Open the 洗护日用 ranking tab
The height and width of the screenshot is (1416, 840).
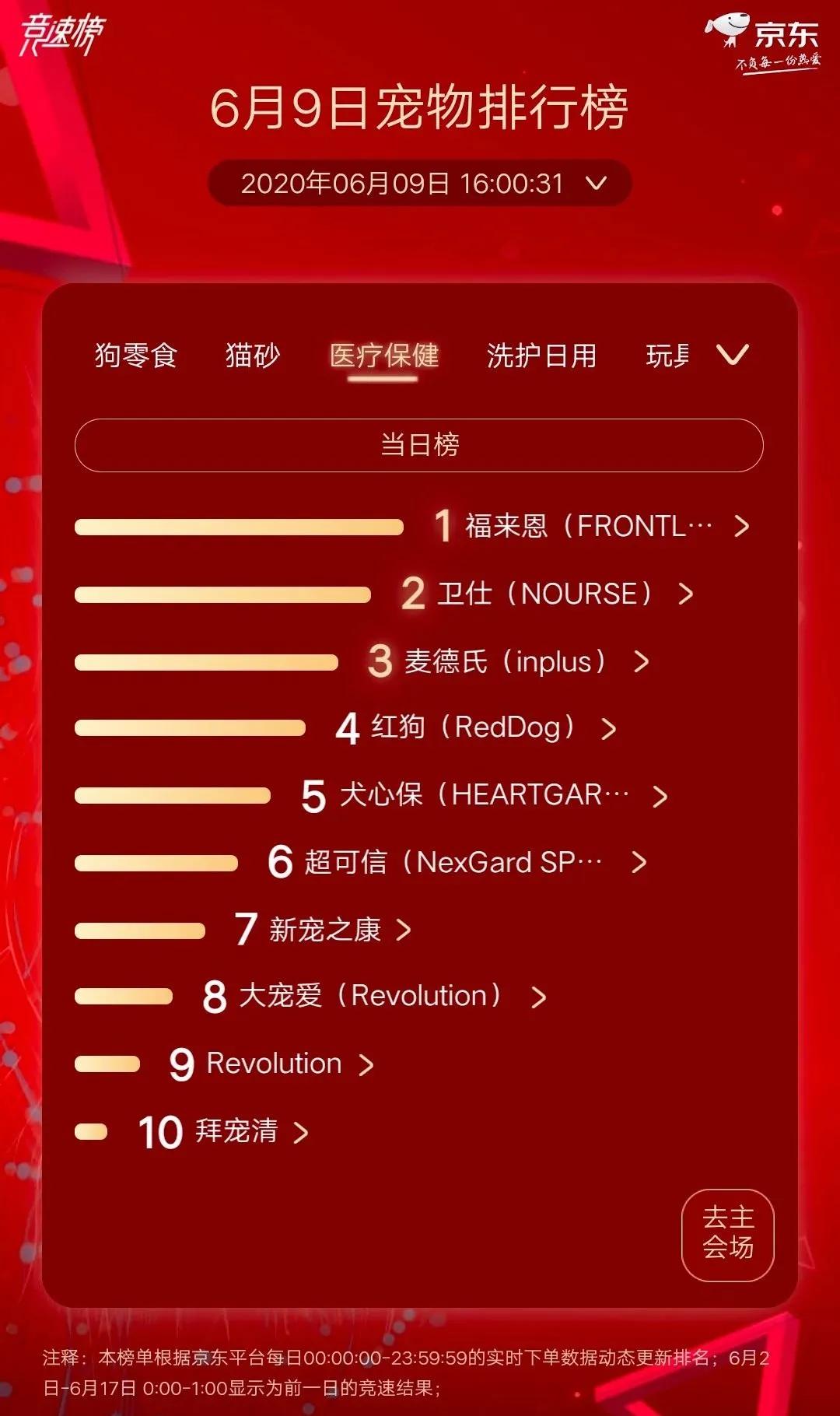[541, 355]
